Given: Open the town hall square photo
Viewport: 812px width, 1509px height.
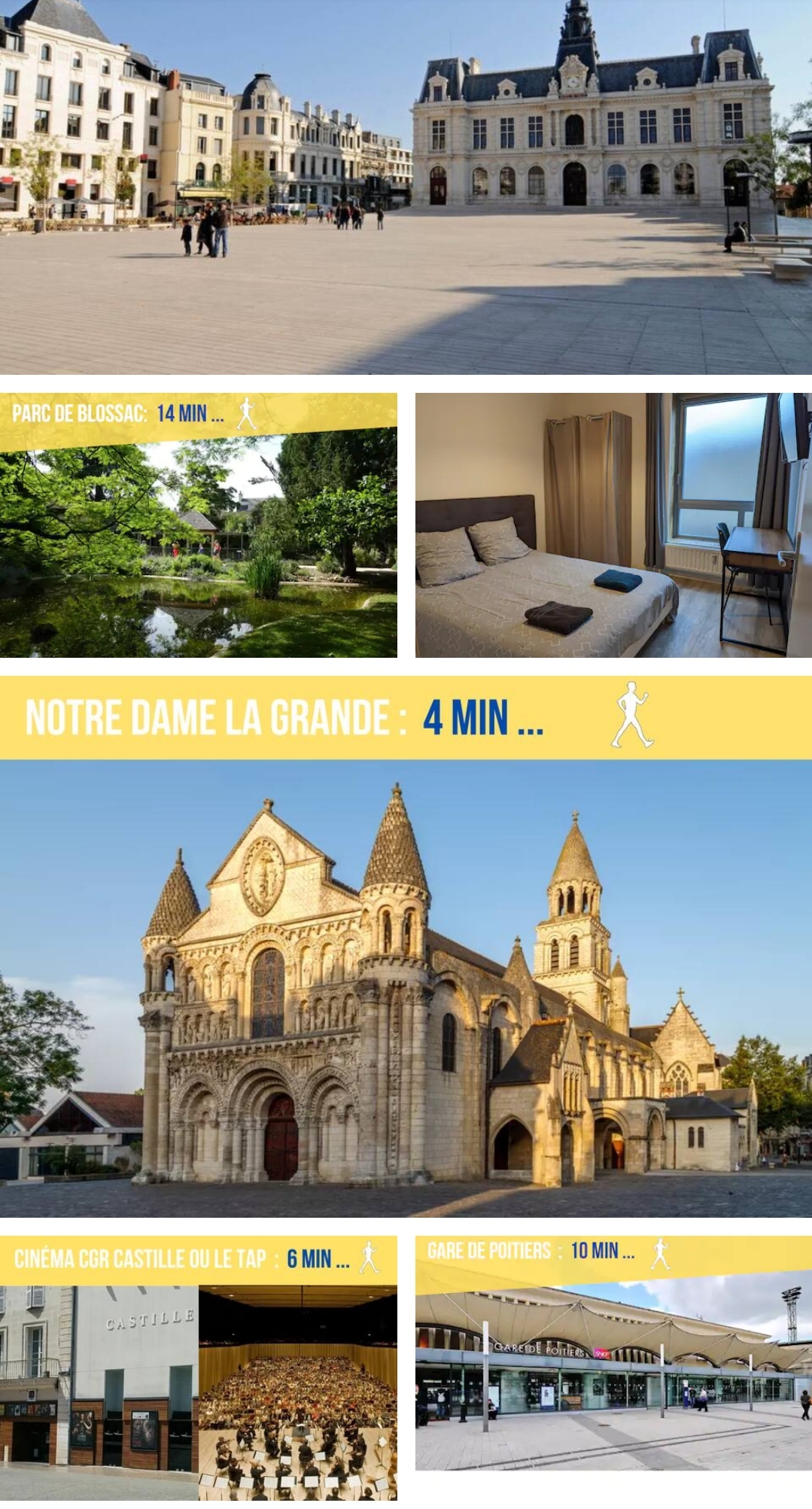Looking at the screenshot, I should (x=406, y=187).
